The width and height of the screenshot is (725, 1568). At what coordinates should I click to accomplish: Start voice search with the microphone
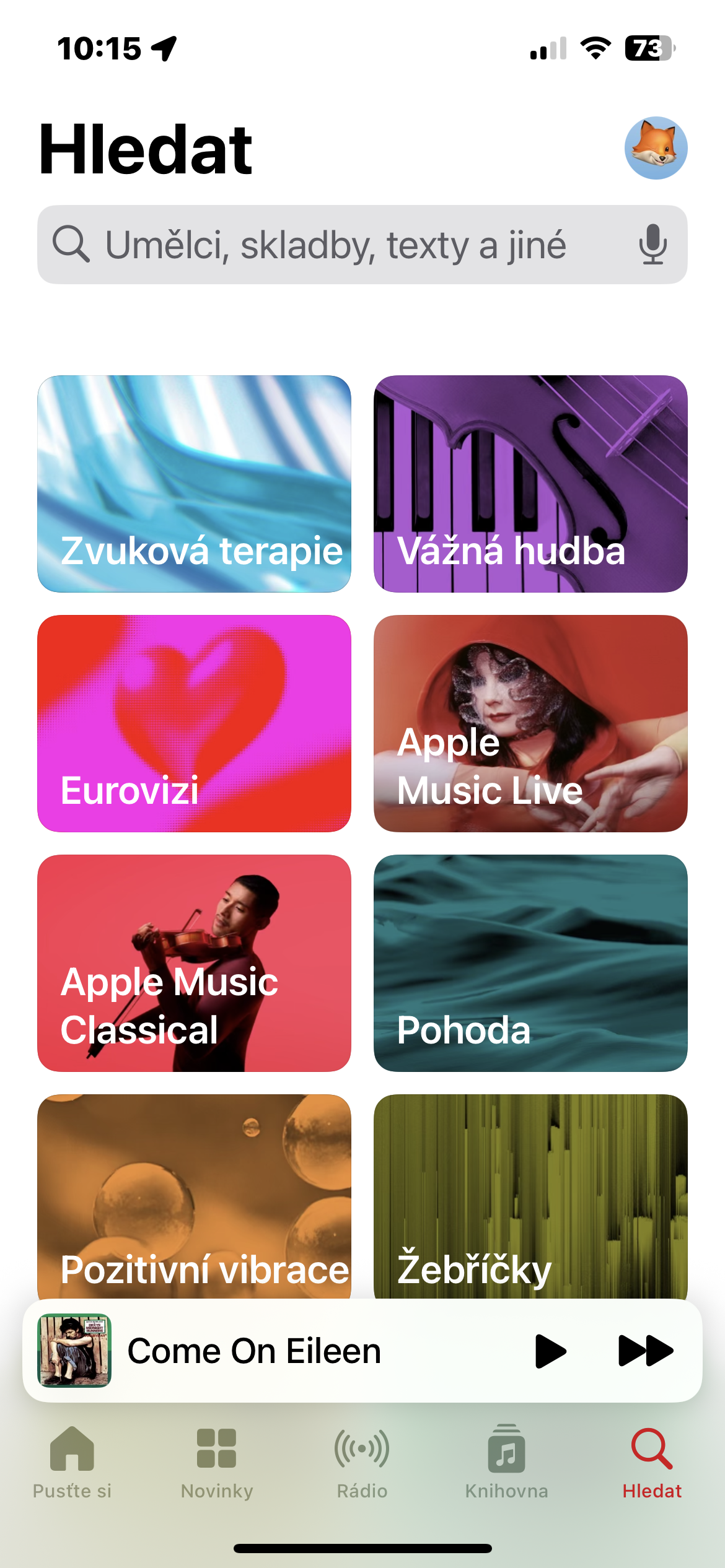(x=652, y=245)
